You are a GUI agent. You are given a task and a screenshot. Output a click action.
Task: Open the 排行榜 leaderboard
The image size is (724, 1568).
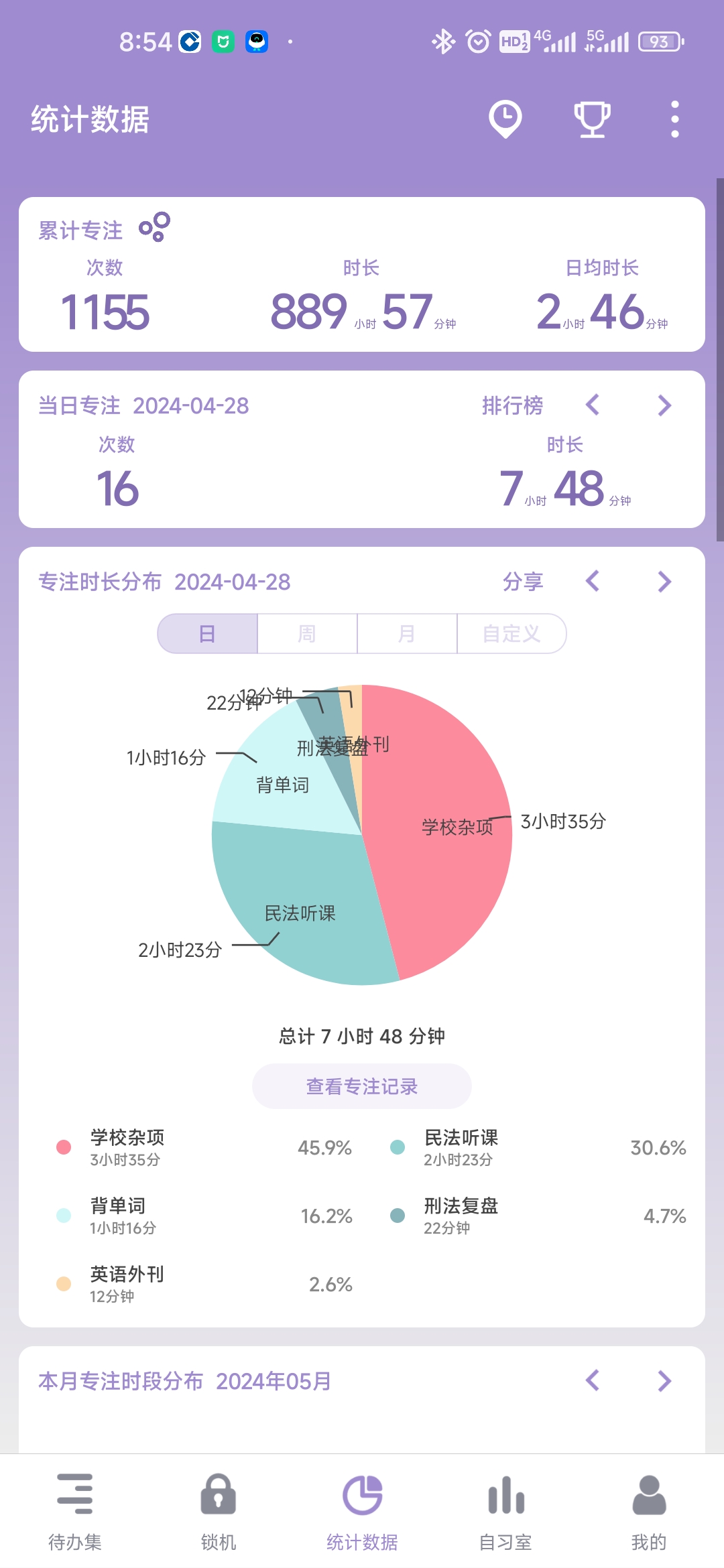click(x=513, y=405)
